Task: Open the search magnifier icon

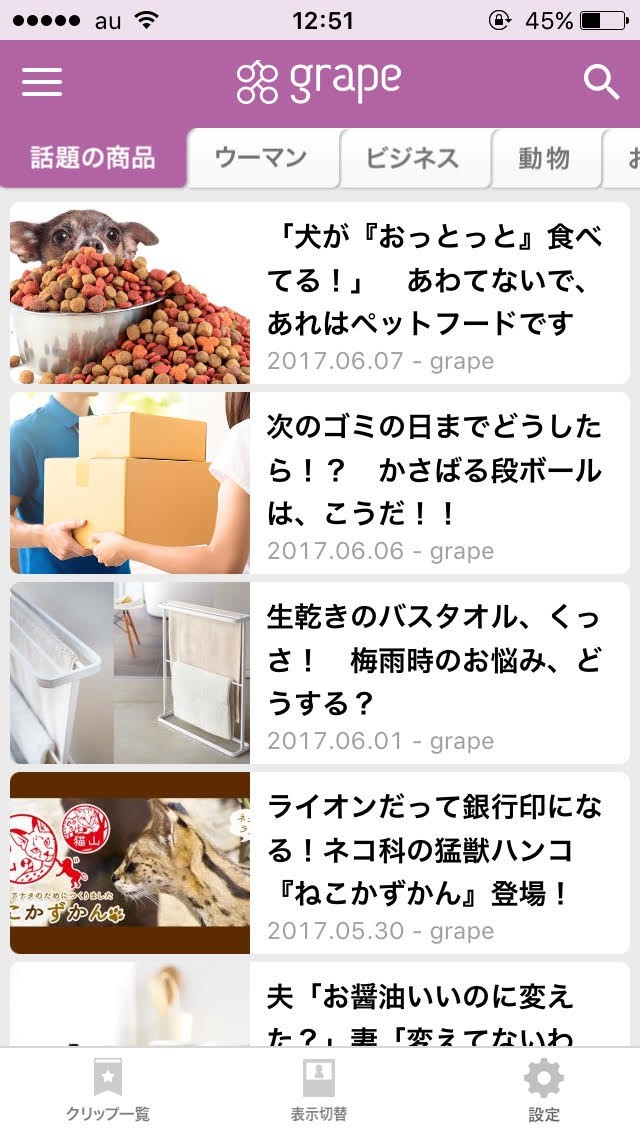Action: [601, 82]
